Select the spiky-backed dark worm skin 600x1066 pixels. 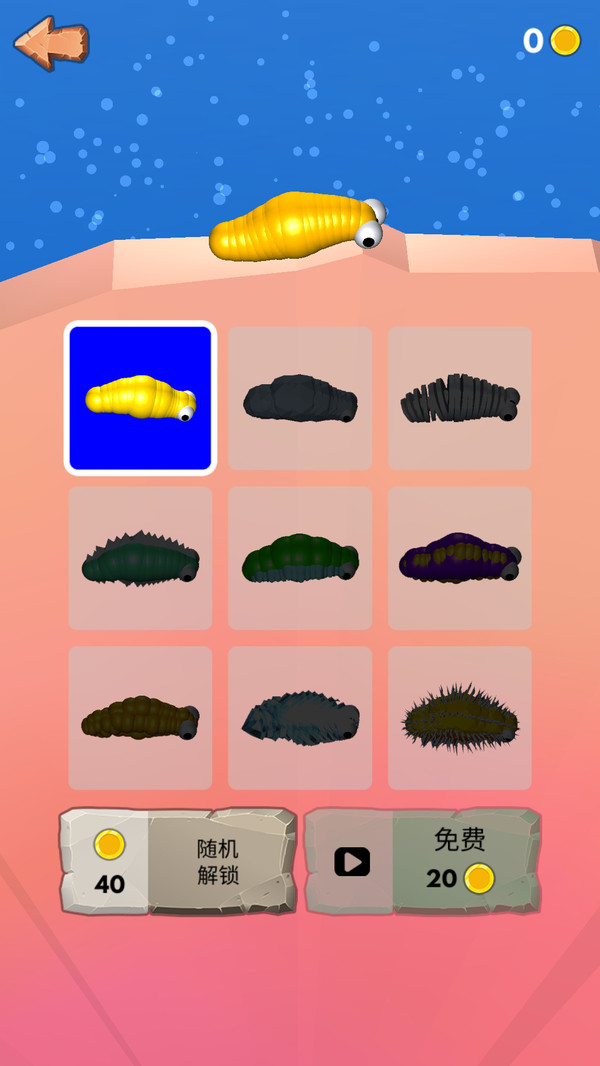pyautogui.click(x=140, y=558)
